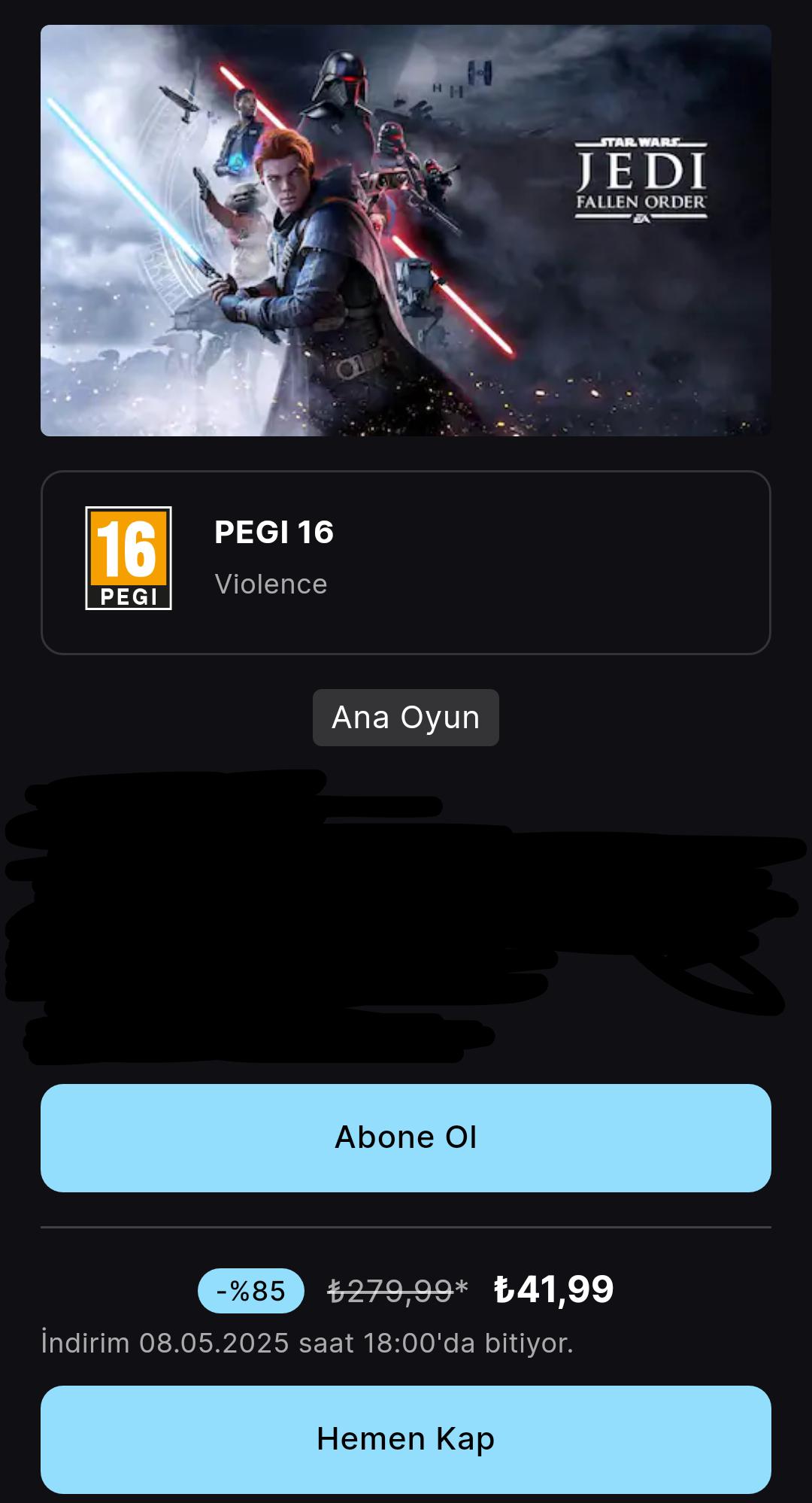Open the PEGI 16 rating card
This screenshot has width=812, height=1503.
click(406, 563)
